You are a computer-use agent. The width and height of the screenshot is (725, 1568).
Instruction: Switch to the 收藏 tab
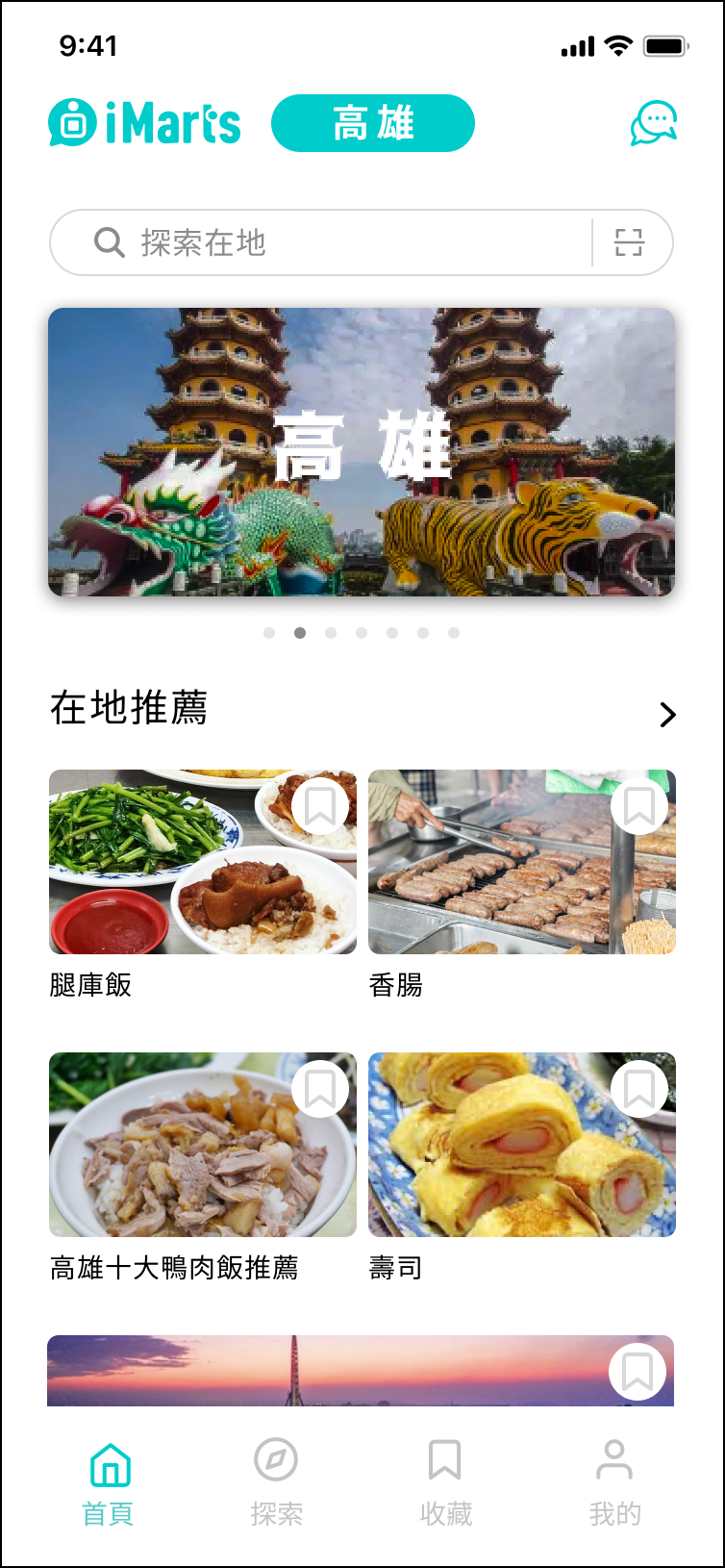click(445, 1484)
